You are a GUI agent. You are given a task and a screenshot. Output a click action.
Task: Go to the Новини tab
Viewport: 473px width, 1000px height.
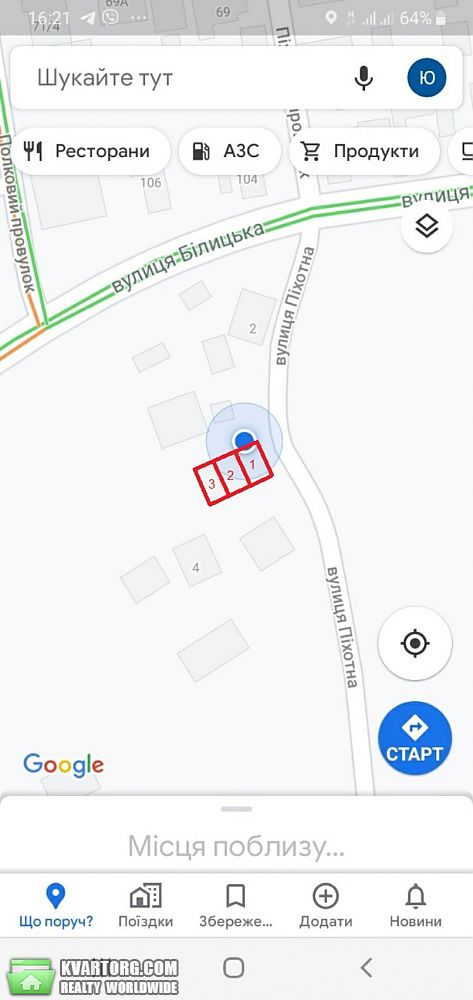416,906
